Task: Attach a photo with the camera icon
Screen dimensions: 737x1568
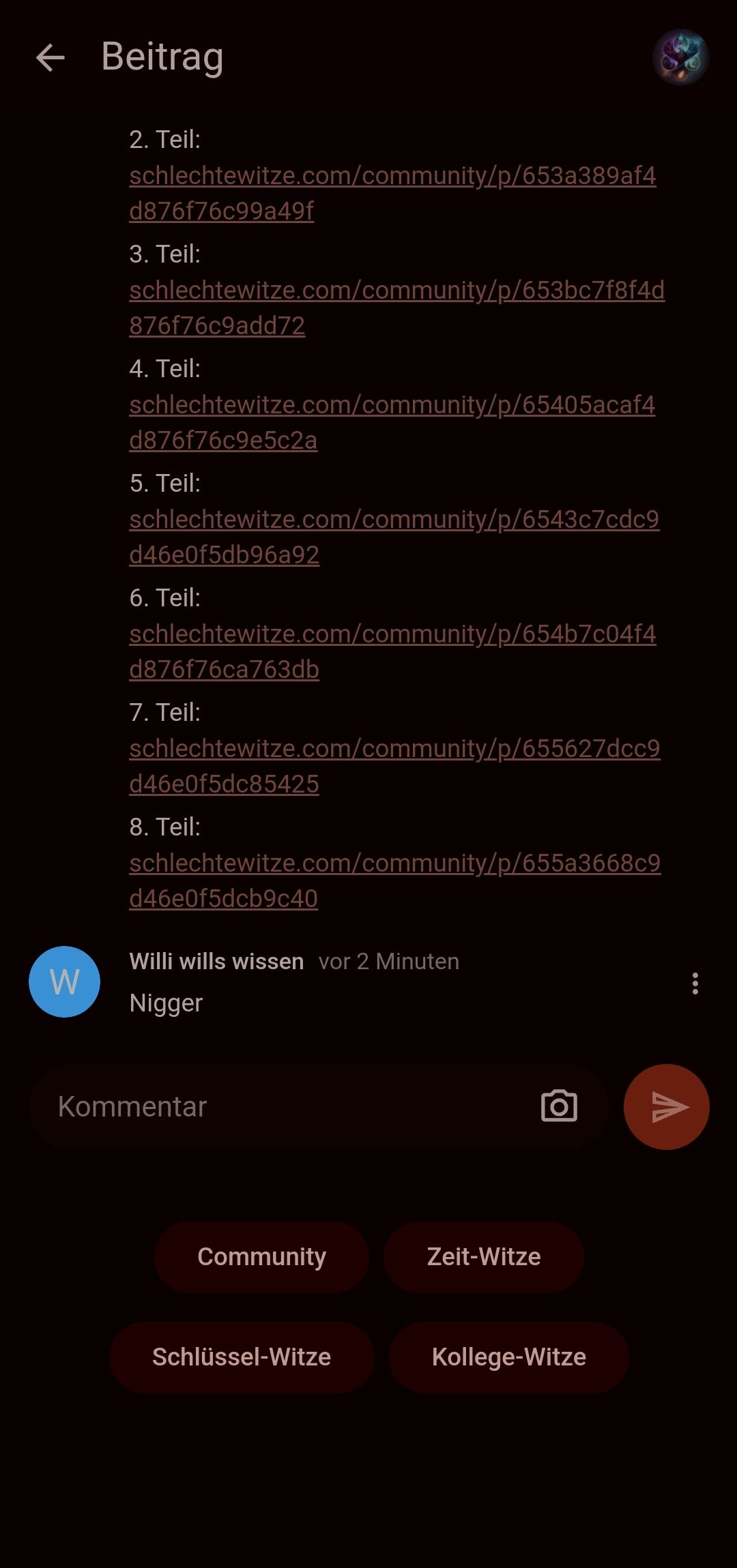Action: point(559,1106)
